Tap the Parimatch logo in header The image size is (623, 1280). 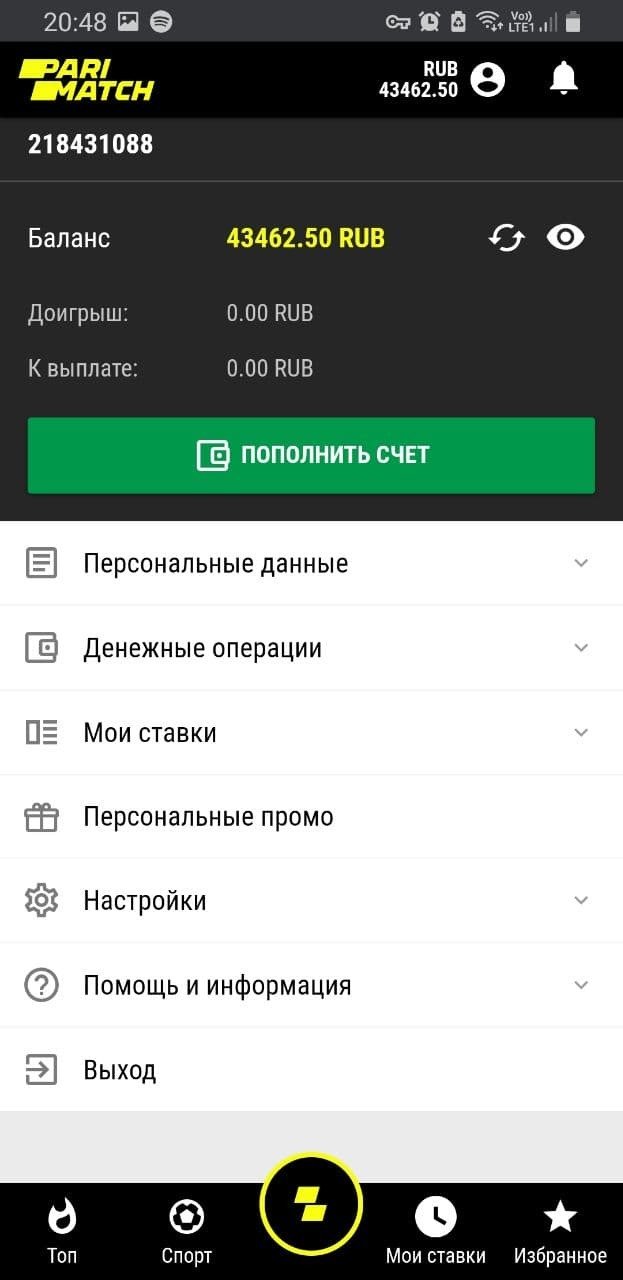click(x=86, y=80)
